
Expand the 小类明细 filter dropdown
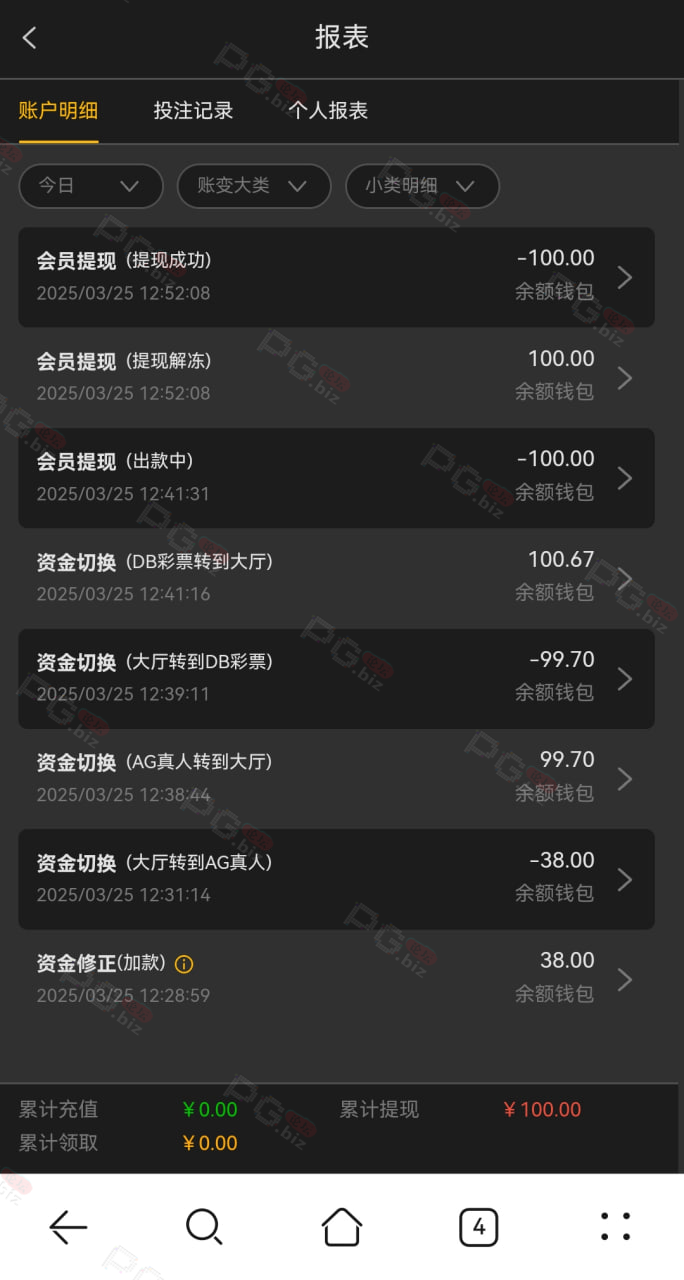(422, 186)
